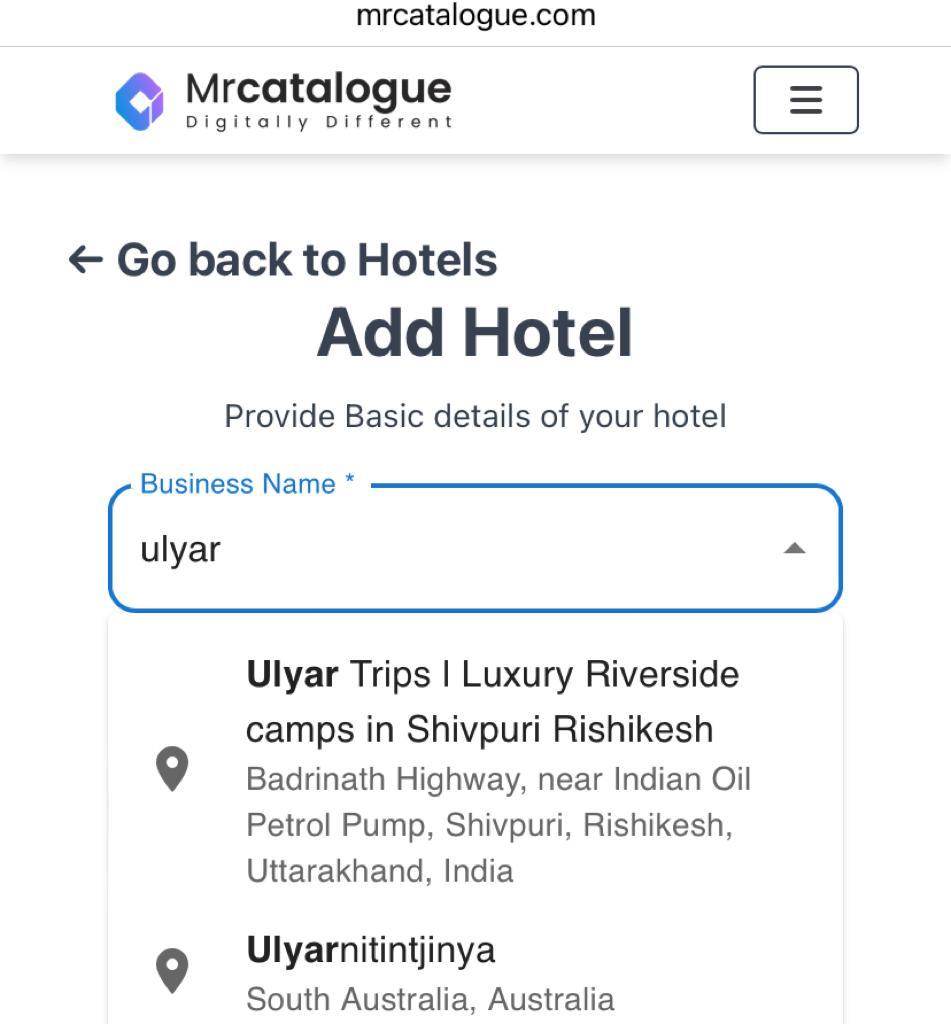
Task: Click the Go back to Hotels link
Action: 305,259
